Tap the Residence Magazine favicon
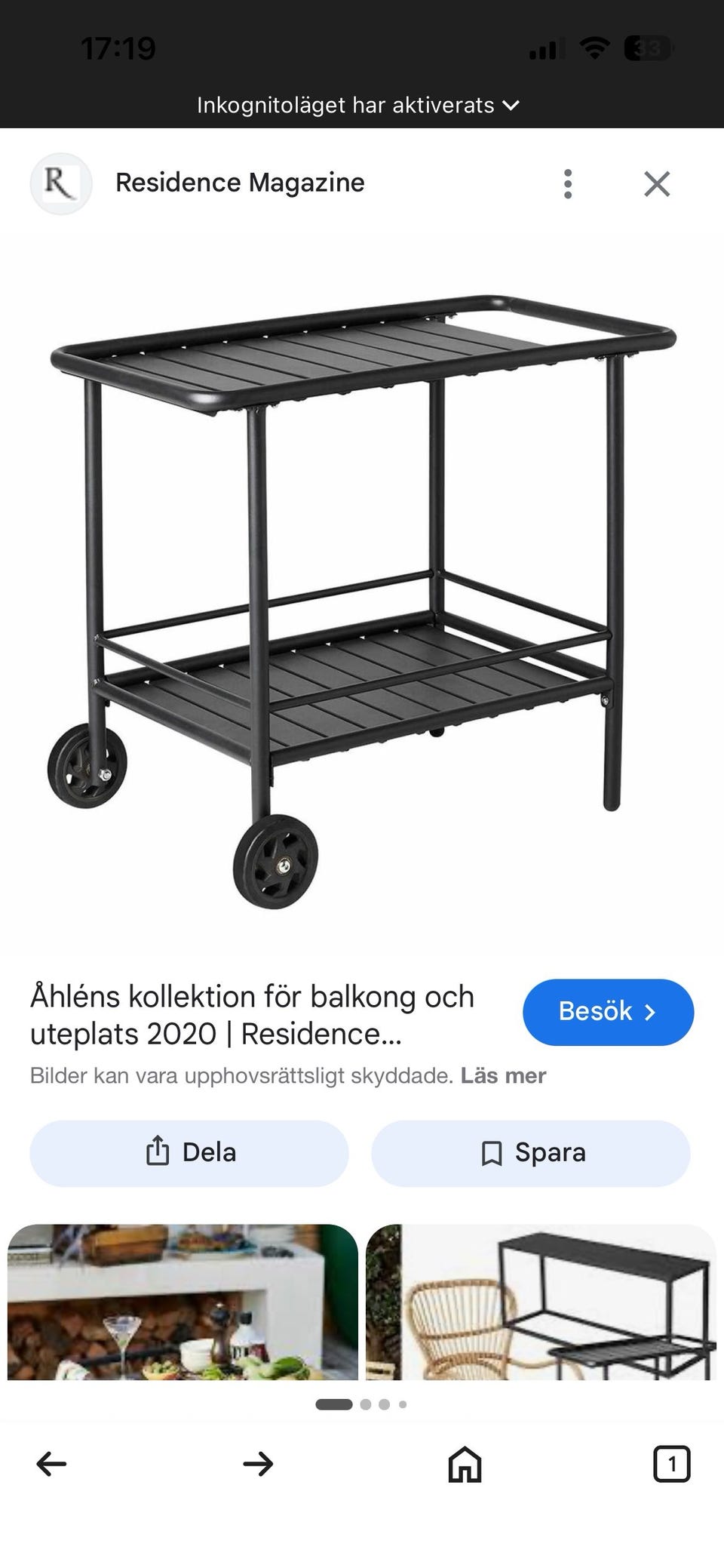Image resolution: width=724 pixels, height=1568 pixels. click(x=61, y=182)
